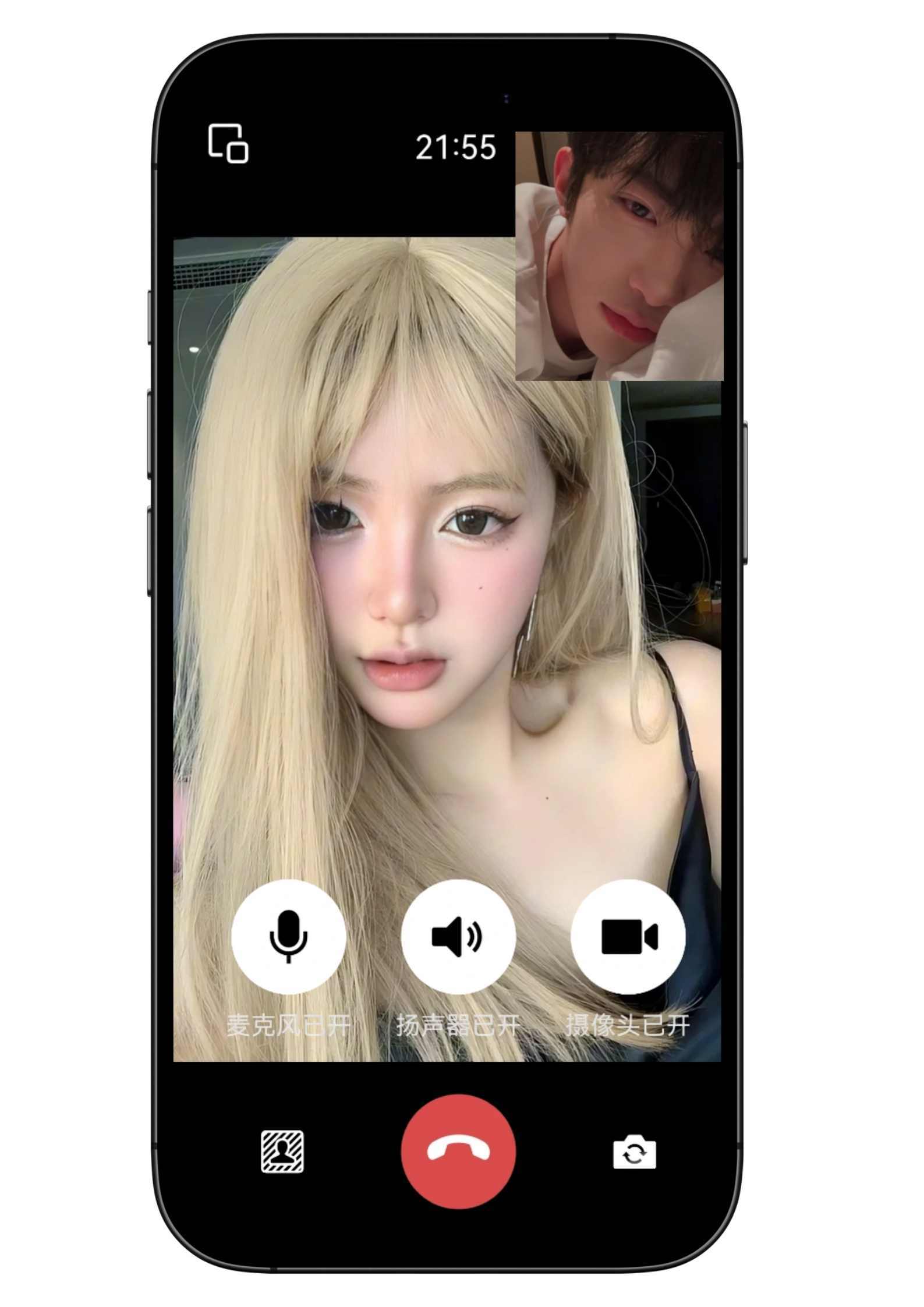Minimize the video call to a floating window
The width and height of the screenshot is (924, 1307).
[228, 143]
